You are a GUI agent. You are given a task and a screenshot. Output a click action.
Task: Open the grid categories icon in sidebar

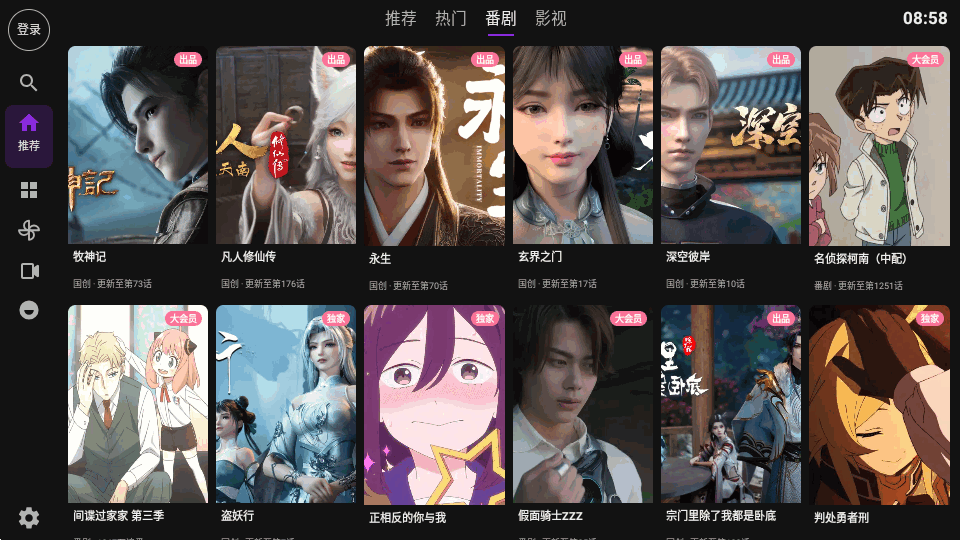[x=29, y=190]
